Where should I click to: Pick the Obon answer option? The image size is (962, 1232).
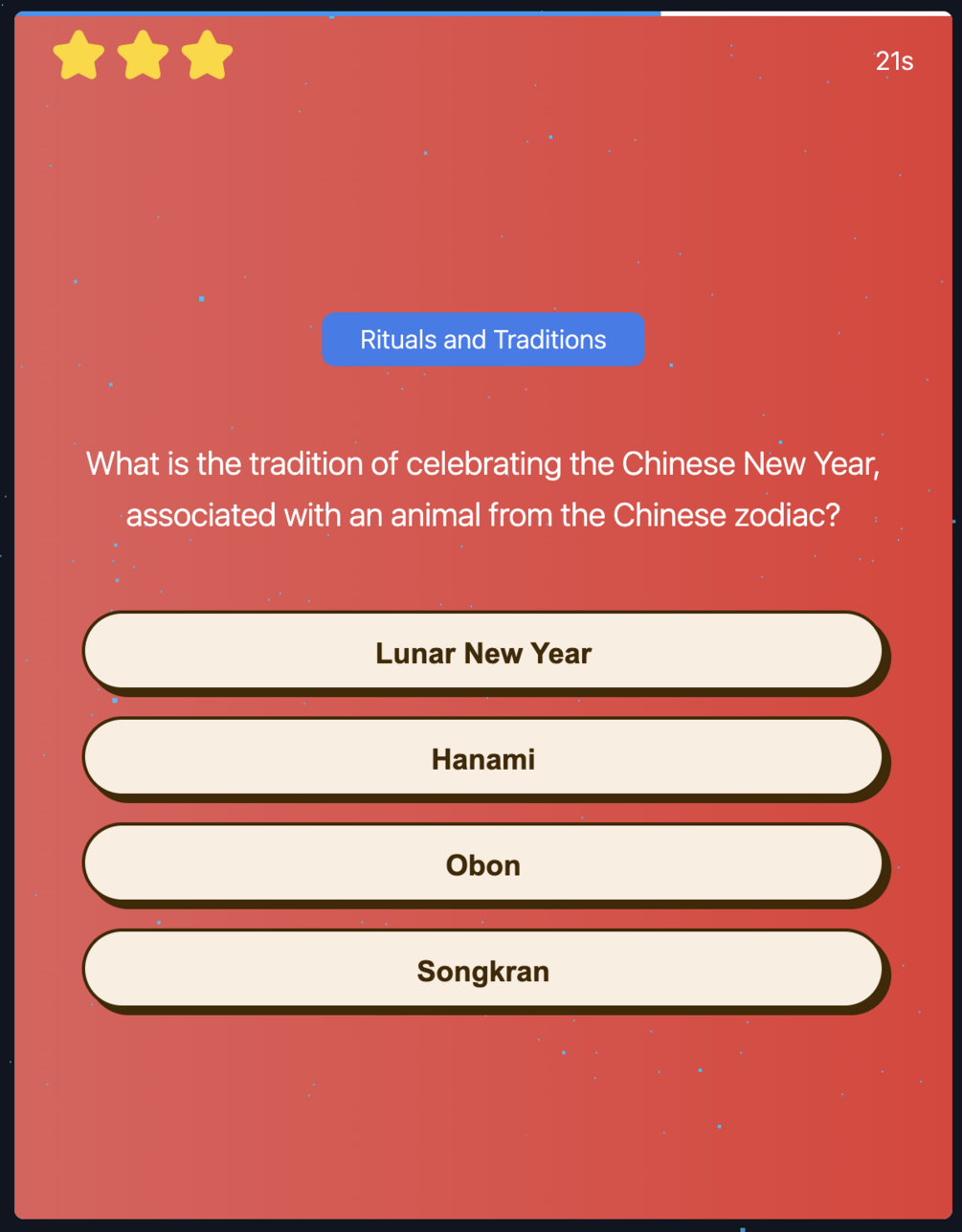(x=482, y=864)
